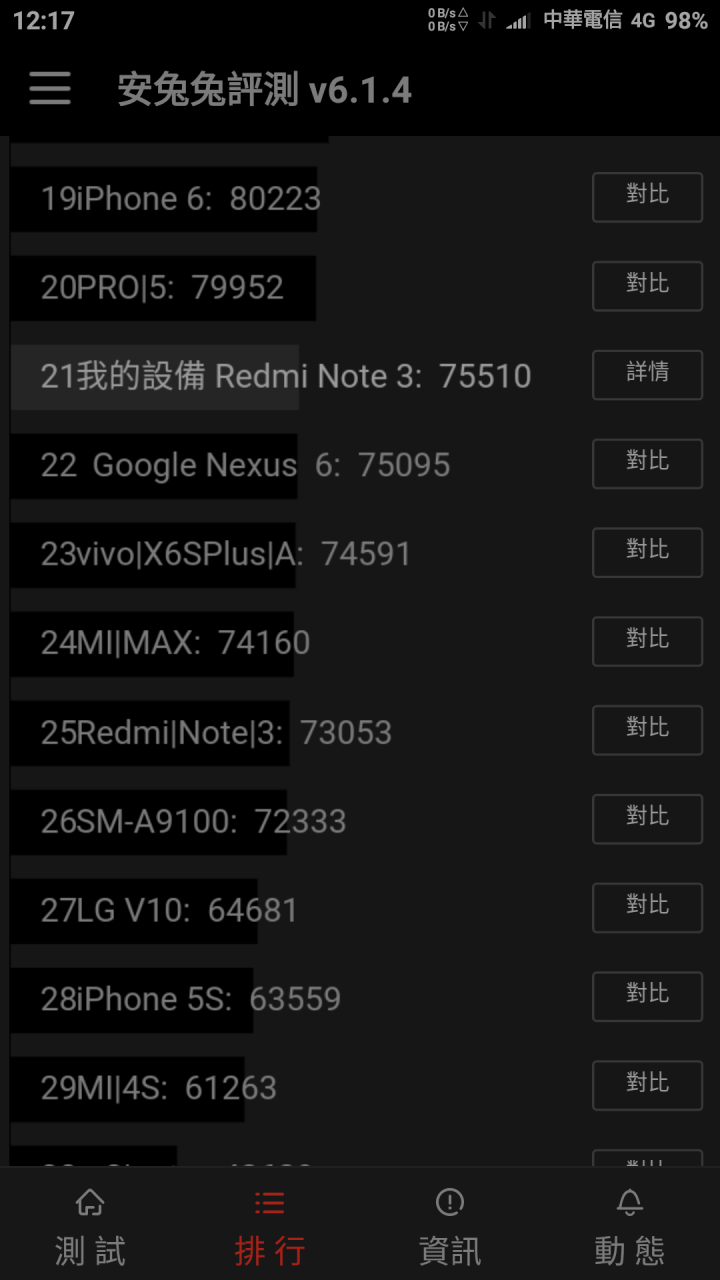Tap 對比 beside vivo X6SPlus A
Image resolution: width=720 pixels, height=1280 pixels.
click(647, 553)
